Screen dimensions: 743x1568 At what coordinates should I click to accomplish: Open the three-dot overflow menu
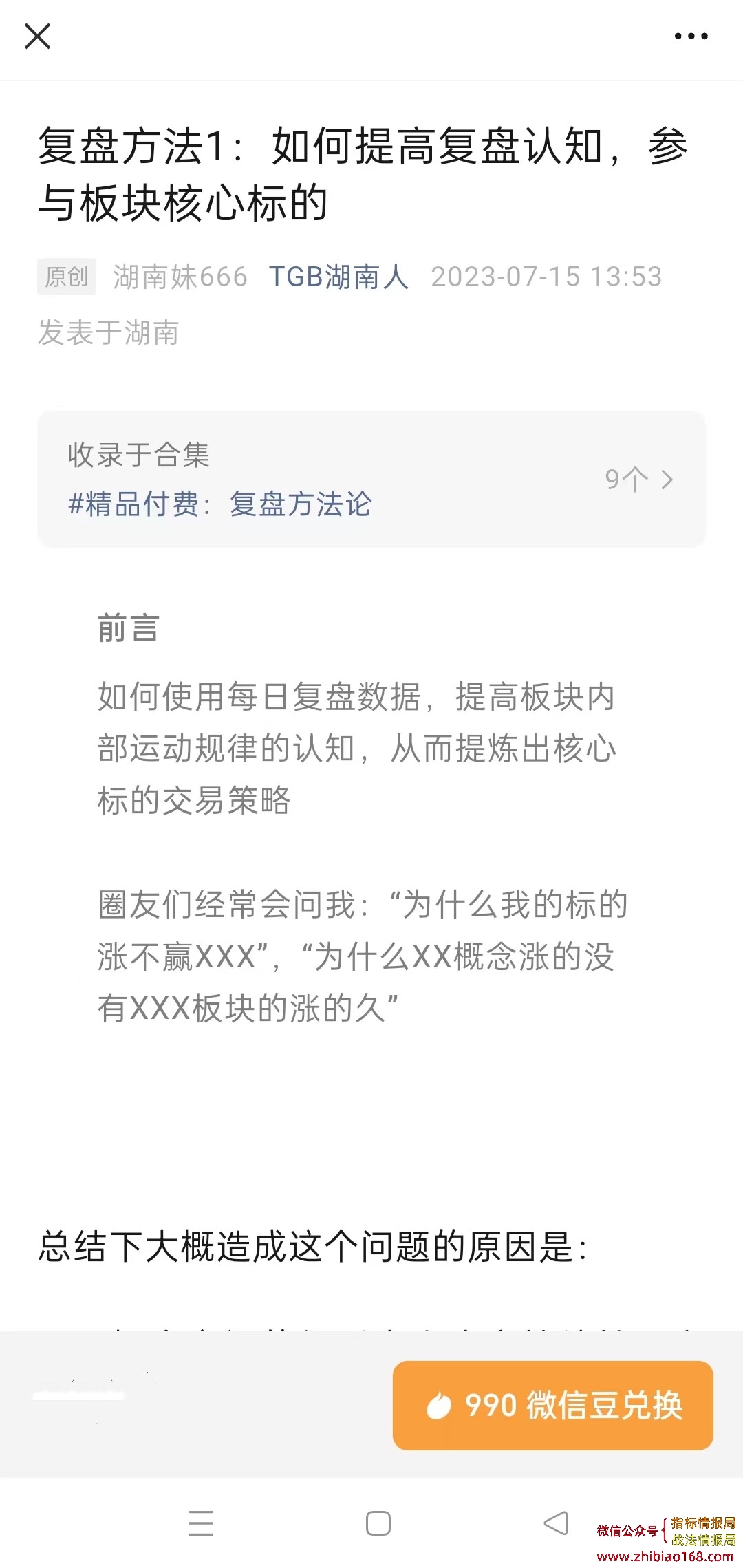click(691, 36)
